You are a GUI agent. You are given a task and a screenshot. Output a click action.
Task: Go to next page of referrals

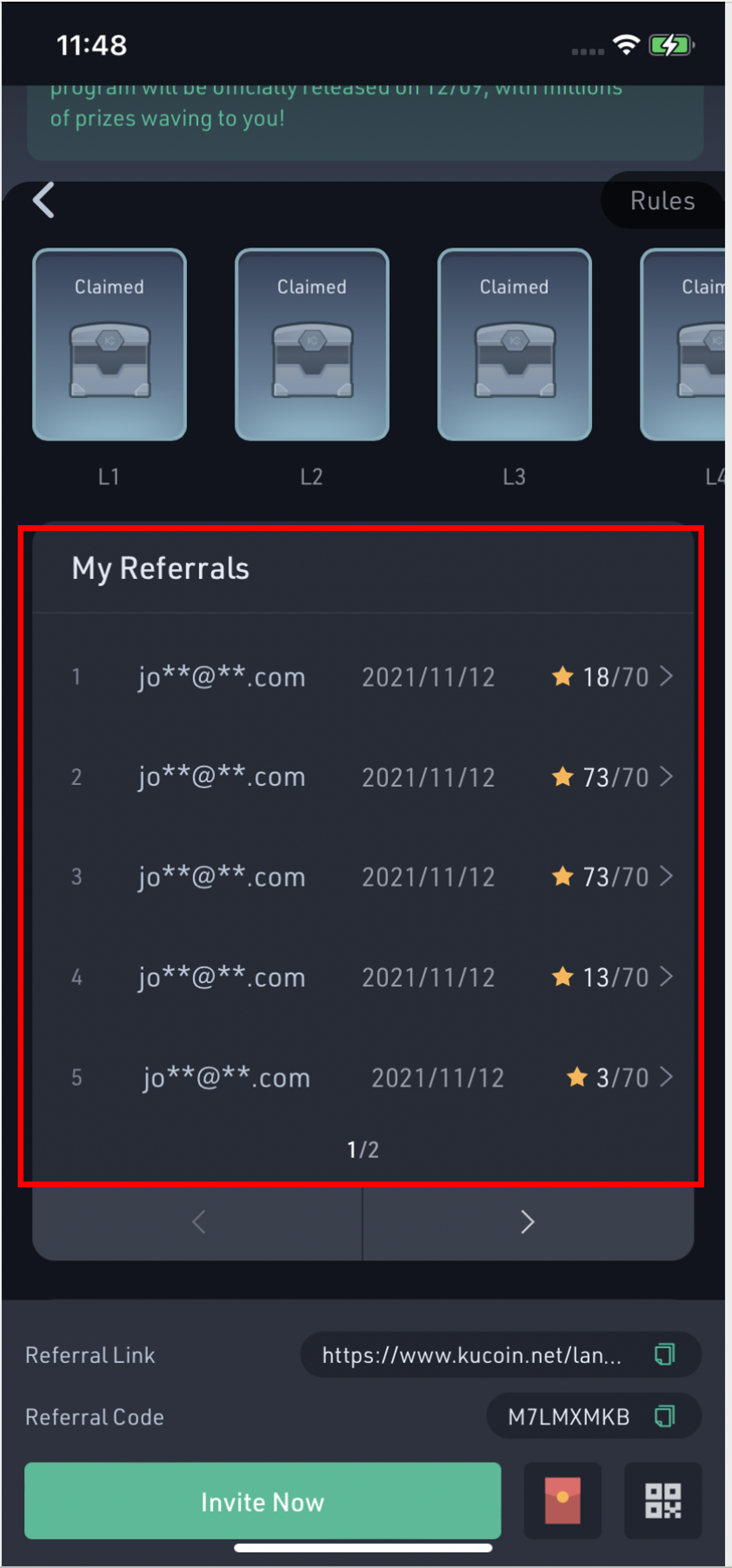(527, 1222)
